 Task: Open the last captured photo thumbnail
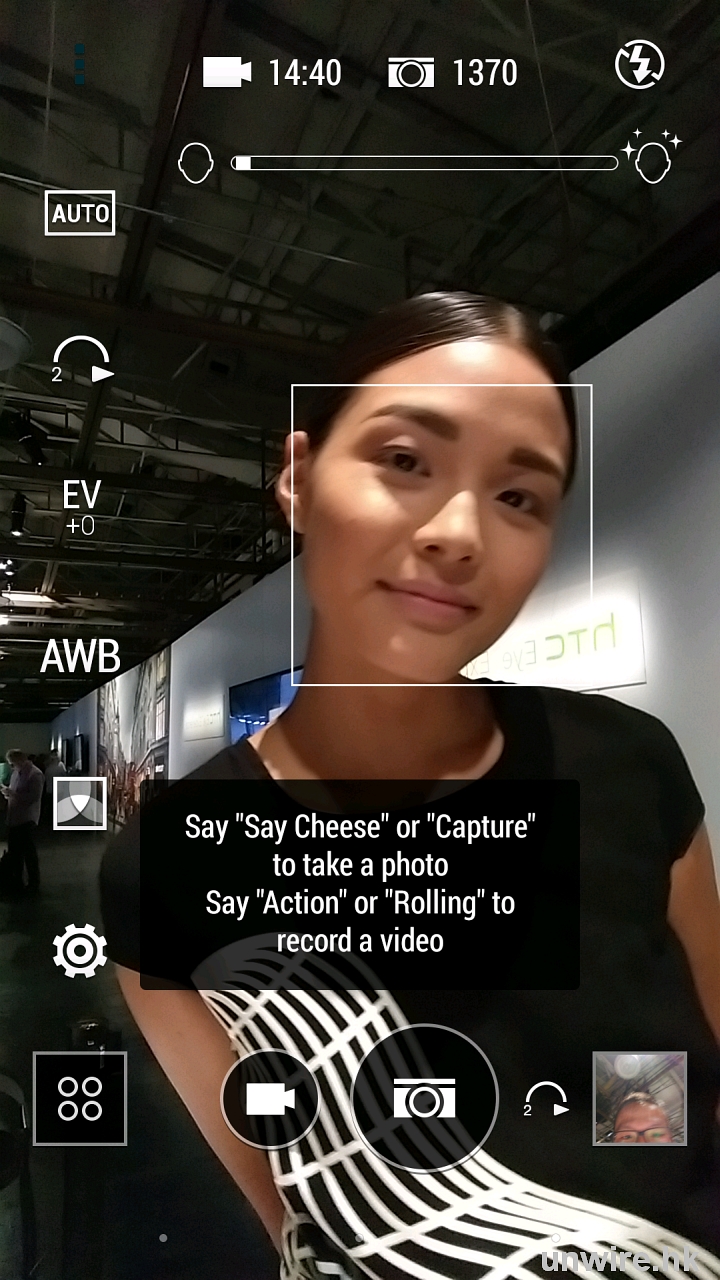(639, 1098)
